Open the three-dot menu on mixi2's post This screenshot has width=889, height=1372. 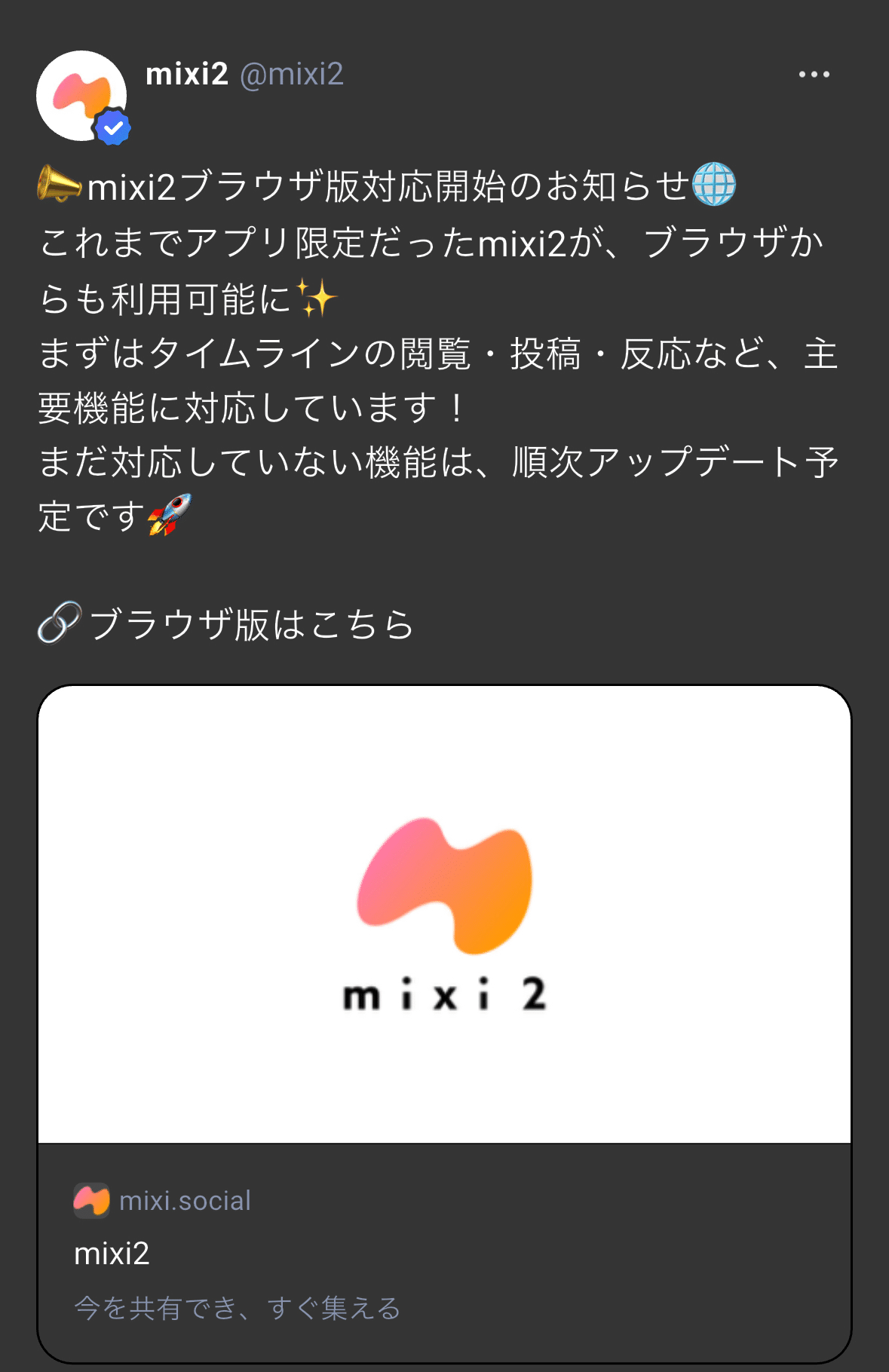[x=814, y=75]
